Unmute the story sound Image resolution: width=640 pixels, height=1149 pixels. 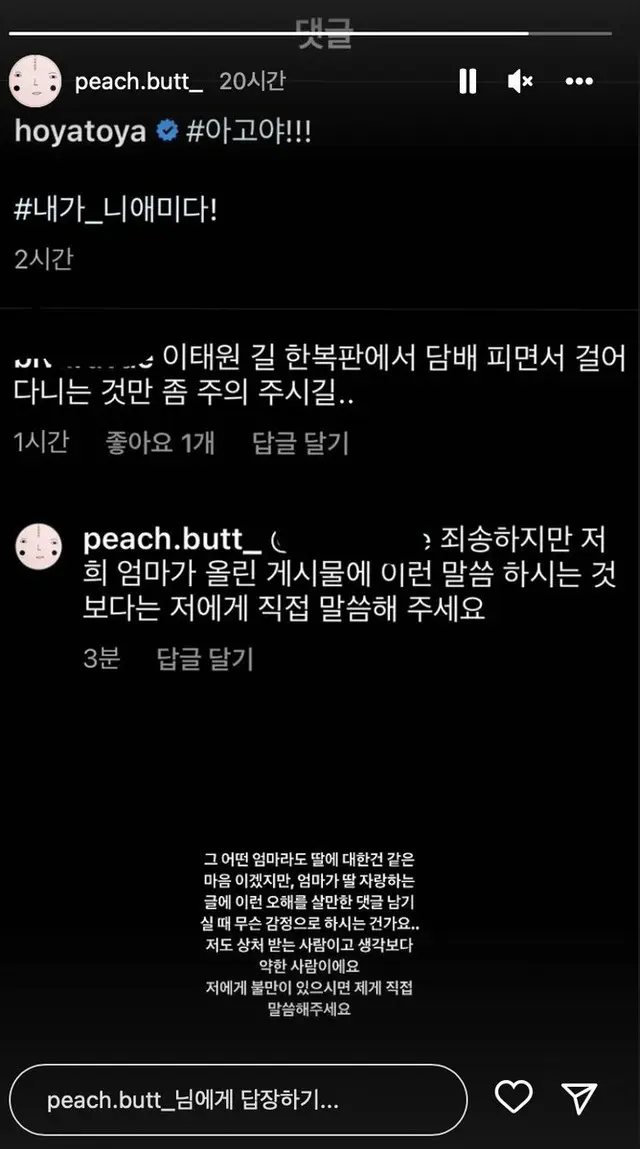click(520, 82)
